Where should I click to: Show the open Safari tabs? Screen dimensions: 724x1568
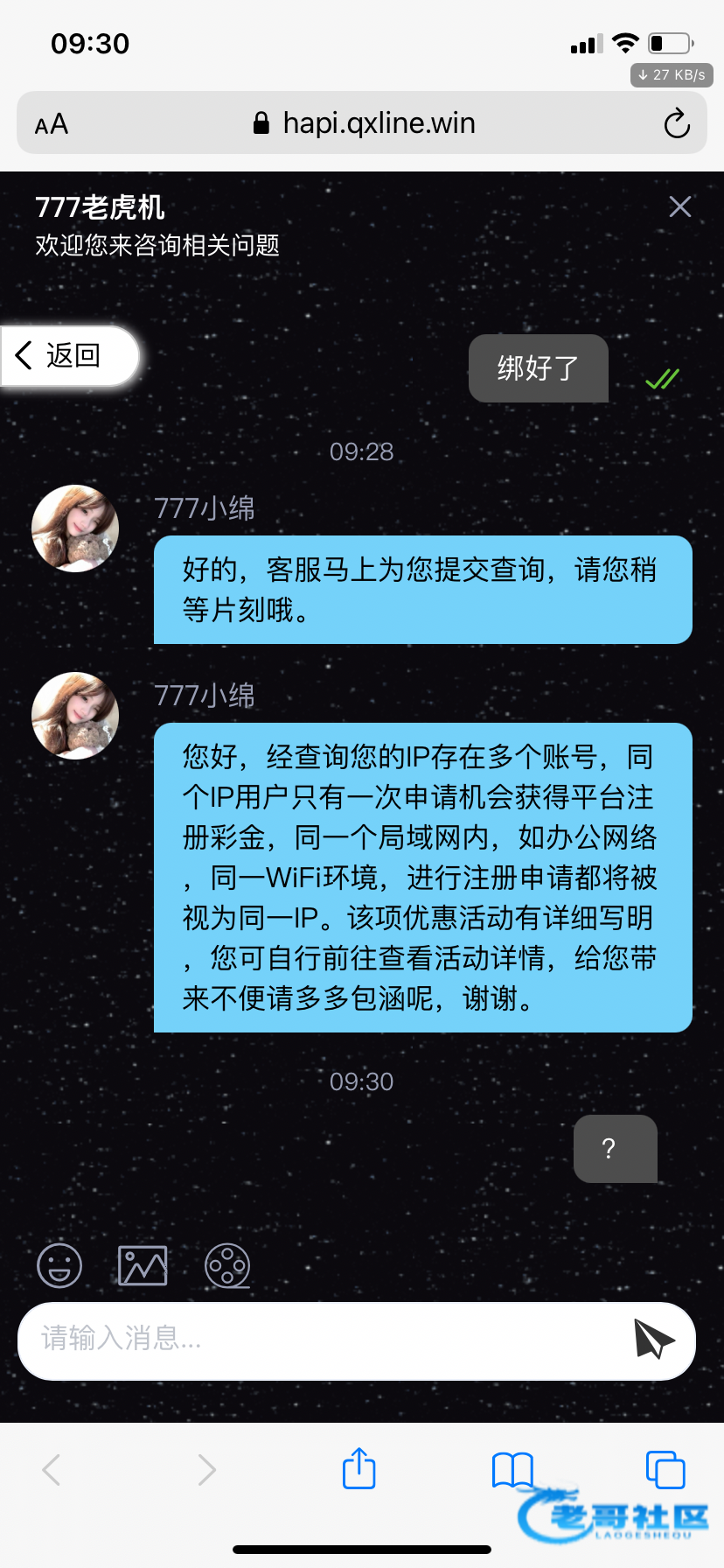tap(665, 1469)
